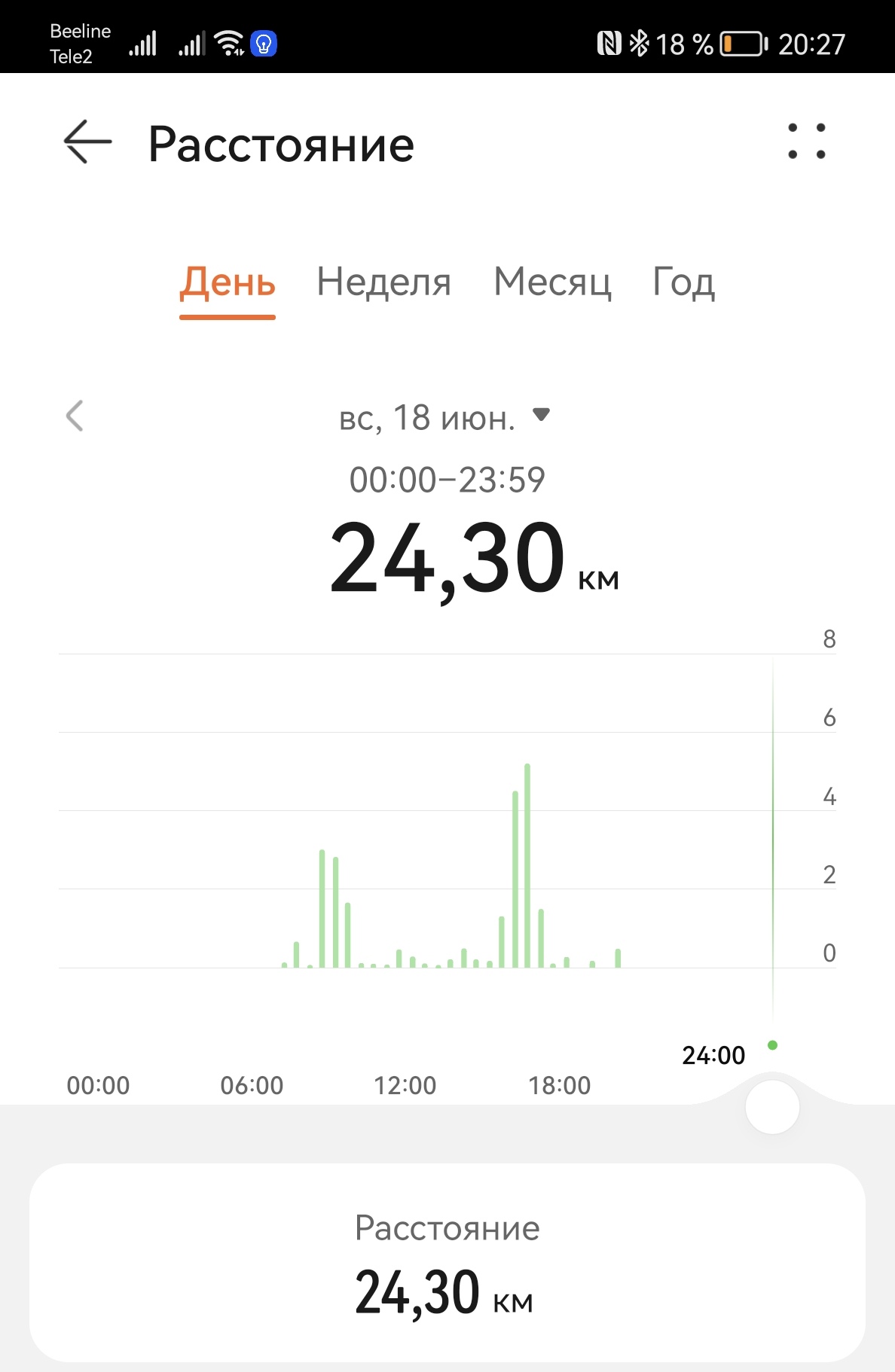Select the День tab
Image resolution: width=895 pixels, height=1372 pixels.
point(228,283)
